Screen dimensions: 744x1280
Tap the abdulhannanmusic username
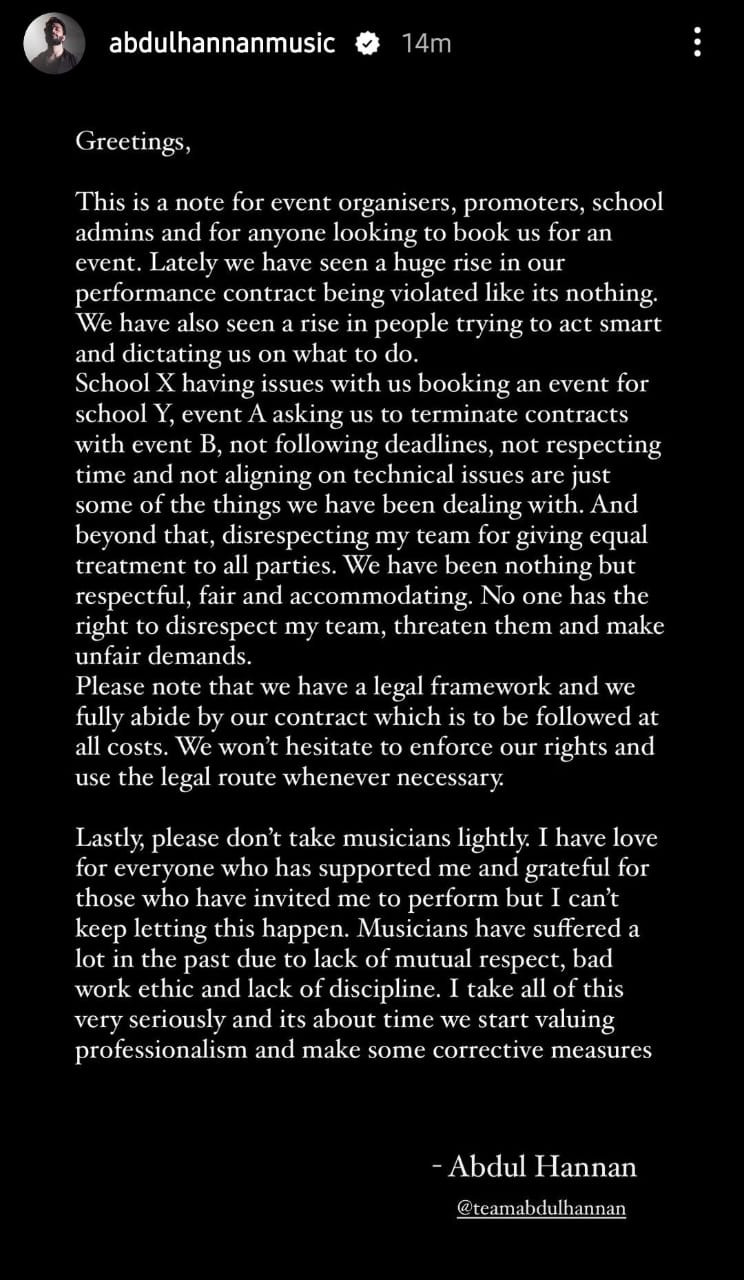(x=222, y=43)
